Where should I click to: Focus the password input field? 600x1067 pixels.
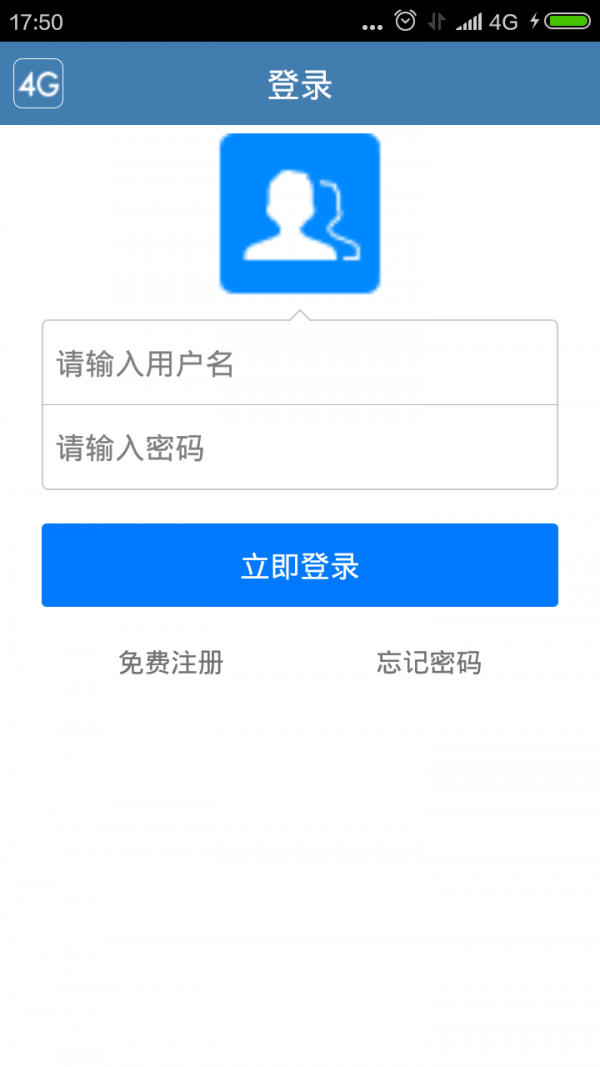(x=299, y=447)
